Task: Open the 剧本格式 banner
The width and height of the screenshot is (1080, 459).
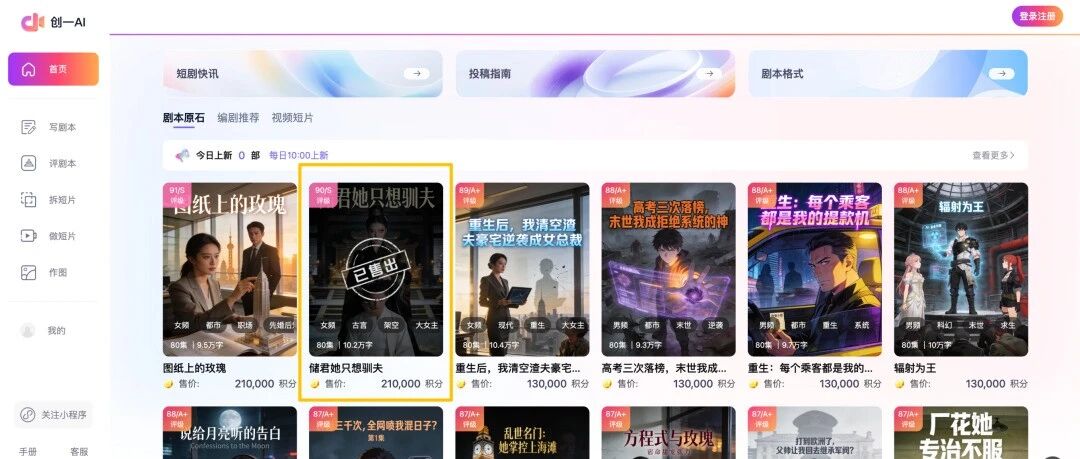Action: tap(888, 73)
